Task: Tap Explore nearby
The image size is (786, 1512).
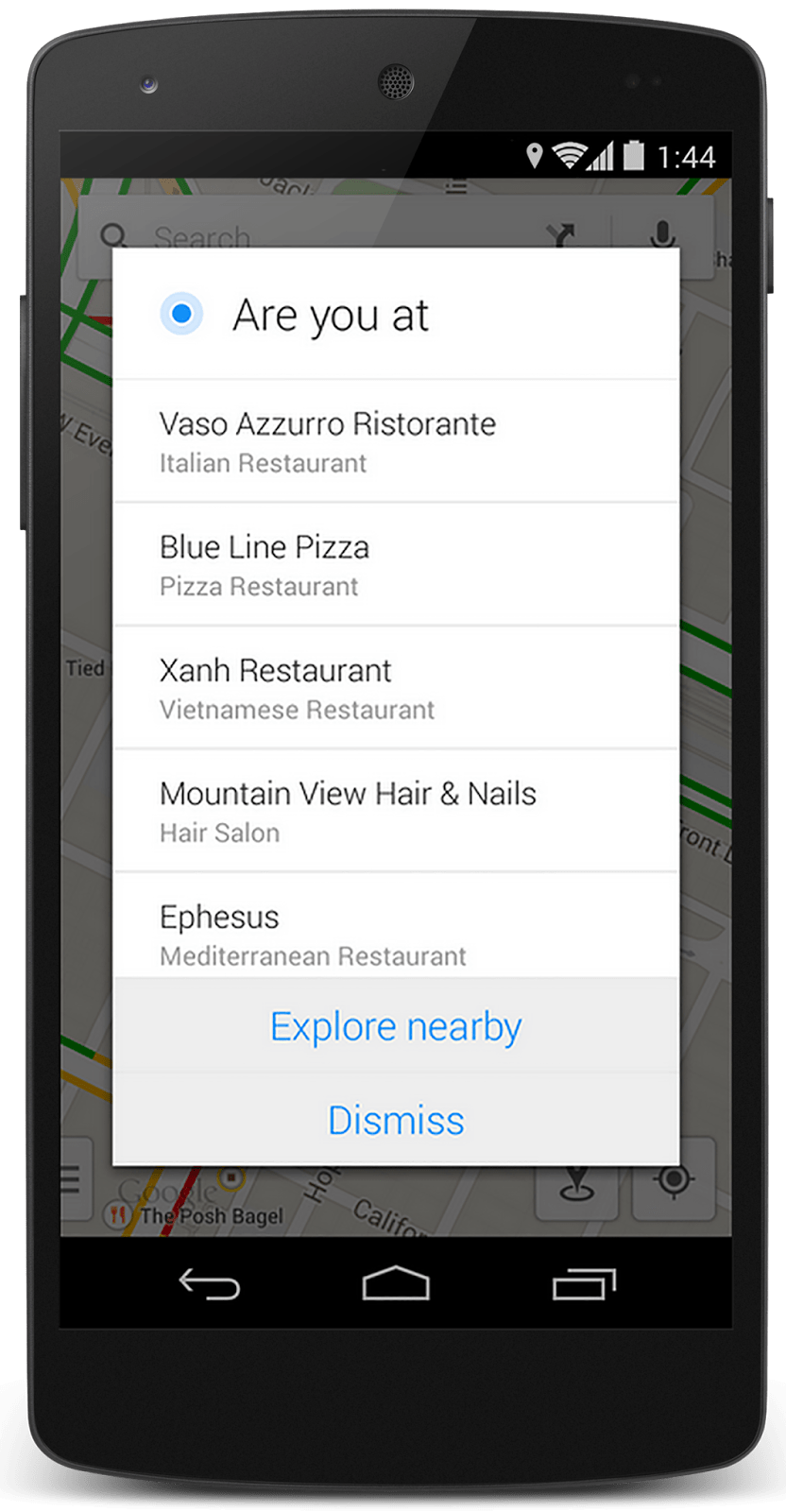Action: click(x=395, y=1026)
